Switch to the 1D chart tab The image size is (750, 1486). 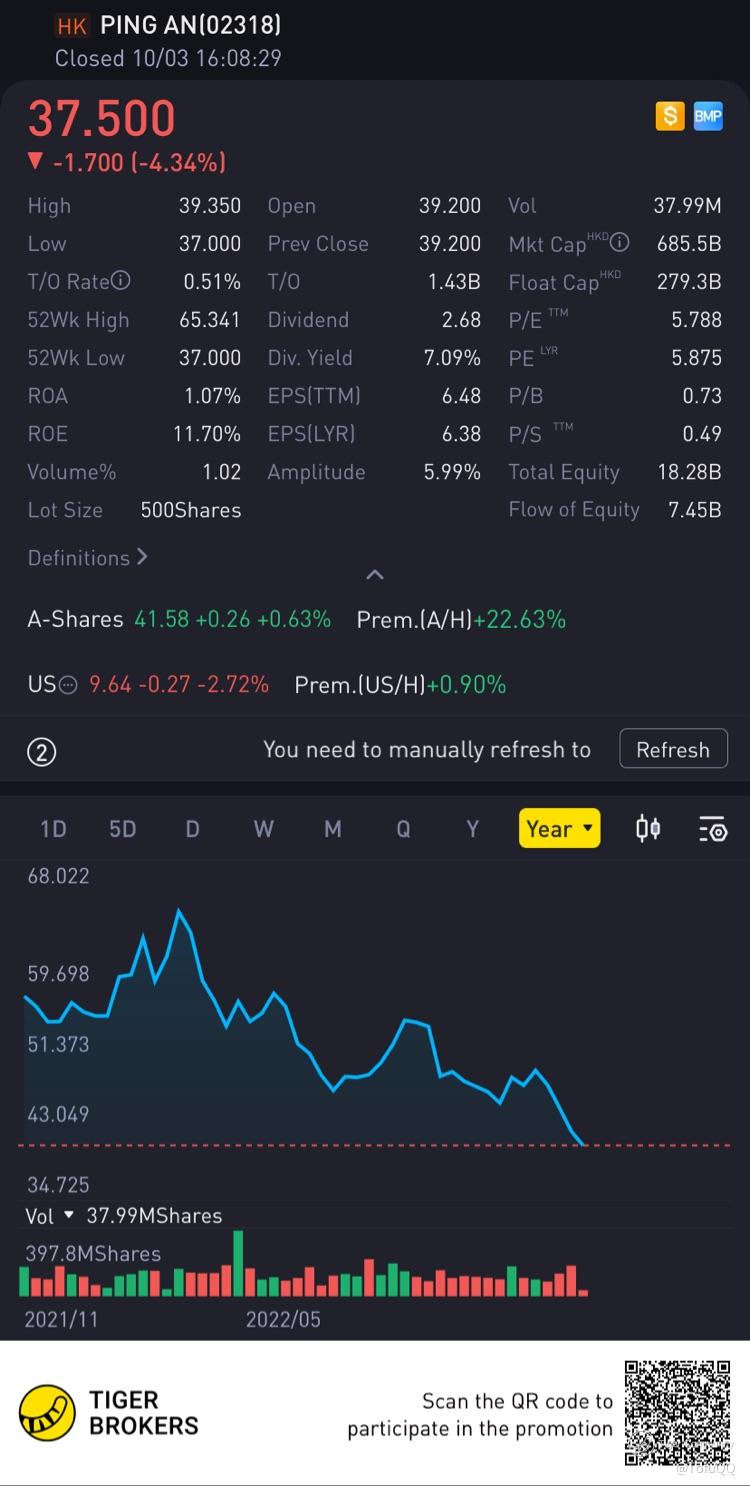53,829
